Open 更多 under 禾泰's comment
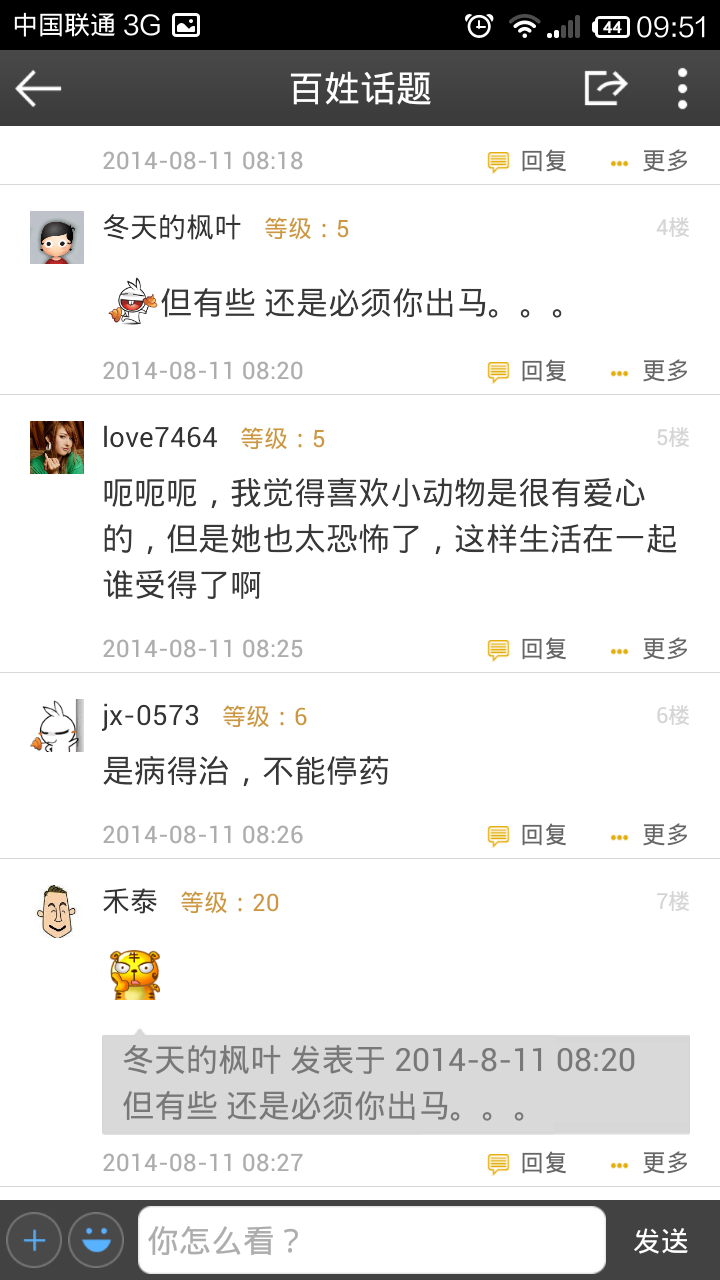This screenshot has height=1280, width=720. coord(649,1163)
